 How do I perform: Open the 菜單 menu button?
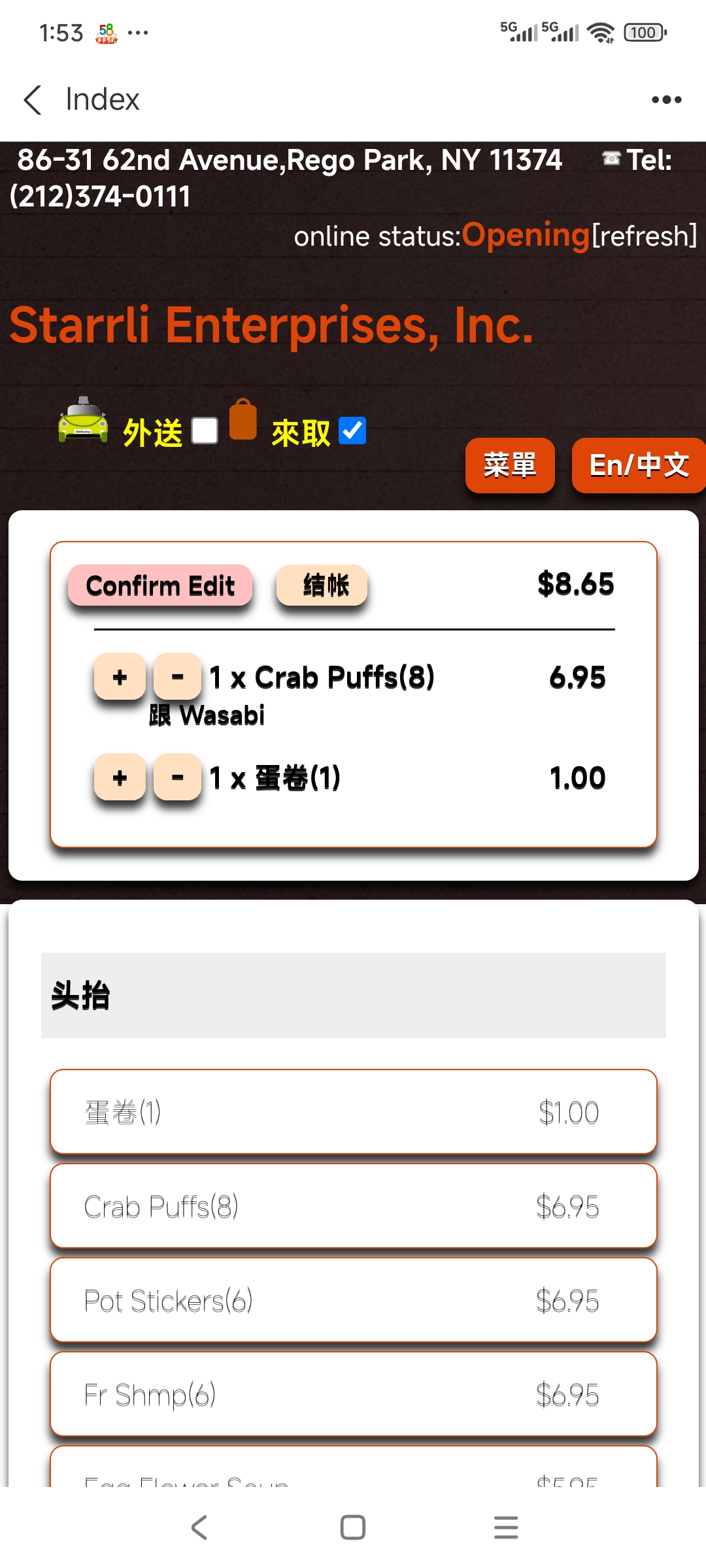click(x=510, y=465)
